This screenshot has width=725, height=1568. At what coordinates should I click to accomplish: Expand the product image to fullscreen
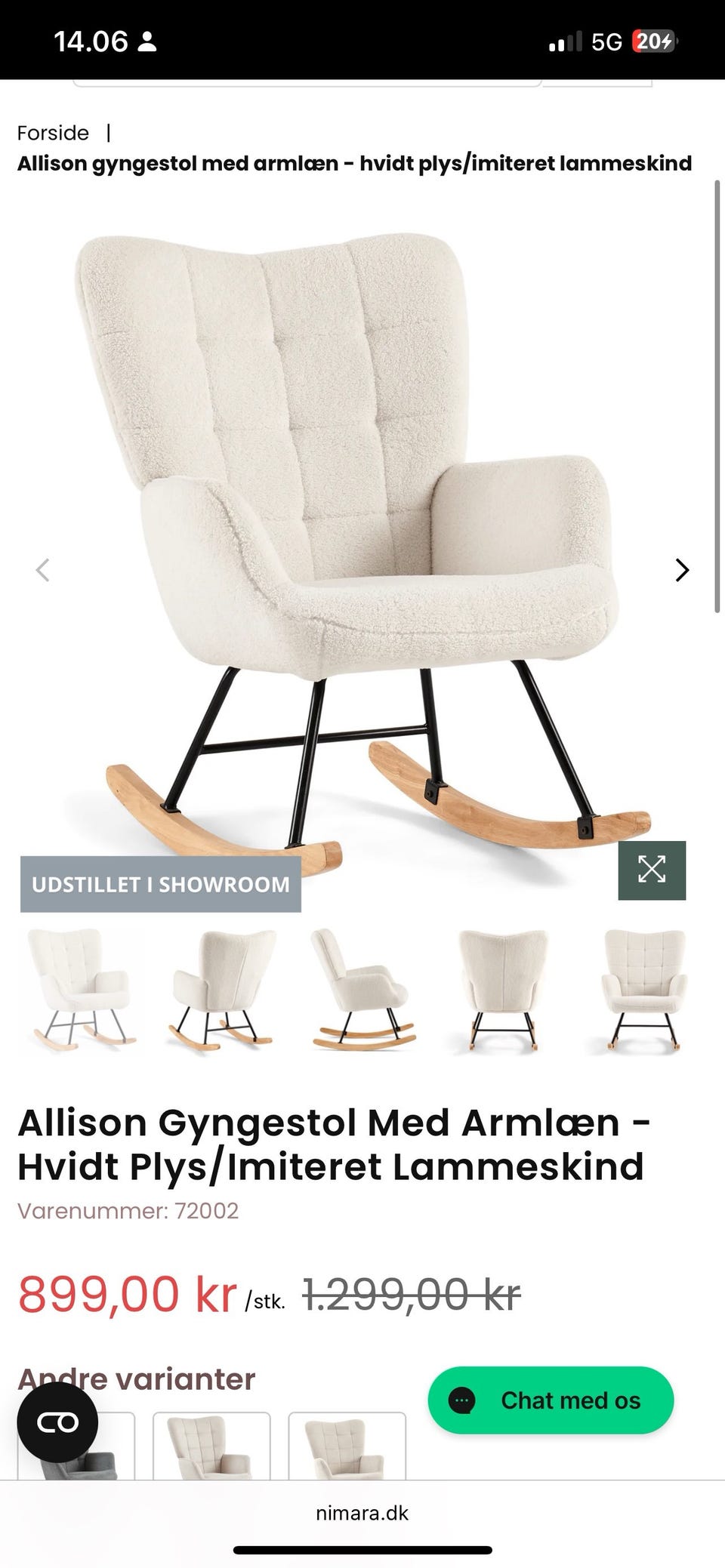tap(652, 870)
